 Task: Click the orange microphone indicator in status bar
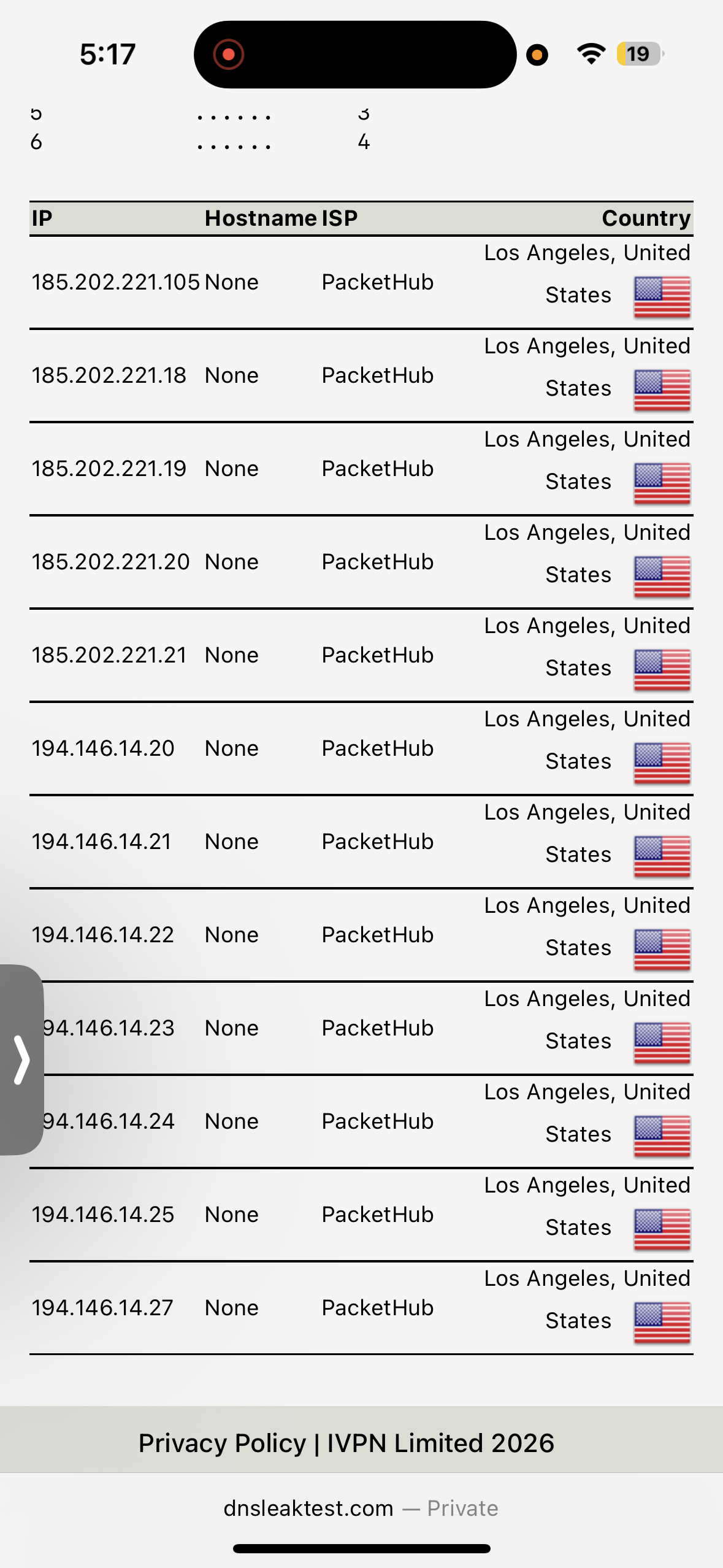(x=537, y=55)
